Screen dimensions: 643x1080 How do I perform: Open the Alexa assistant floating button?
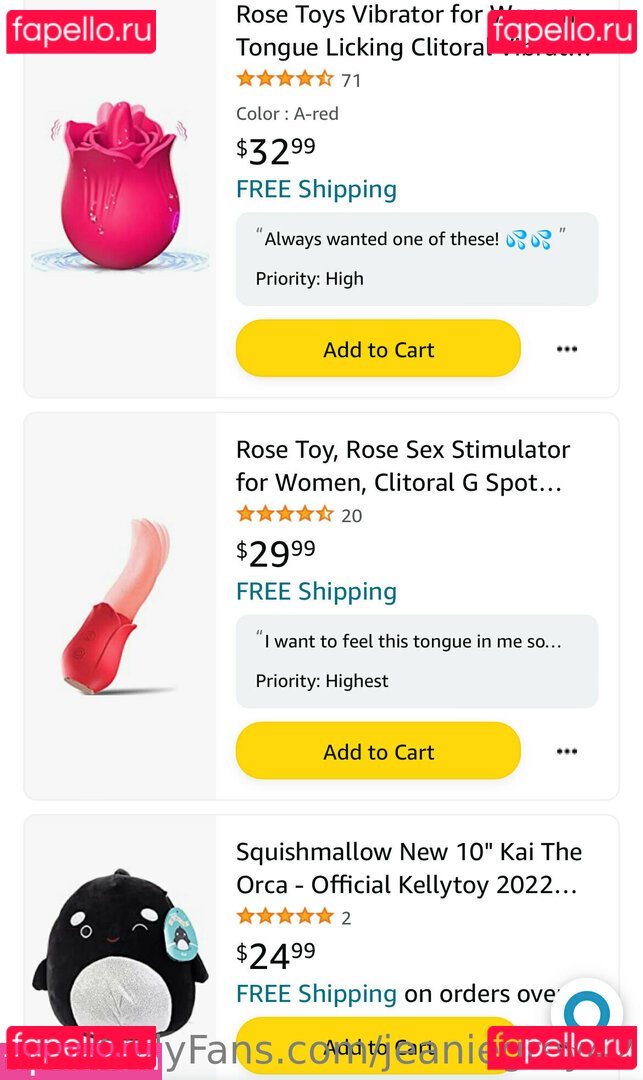pyautogui.click(x=587, y=1013)
